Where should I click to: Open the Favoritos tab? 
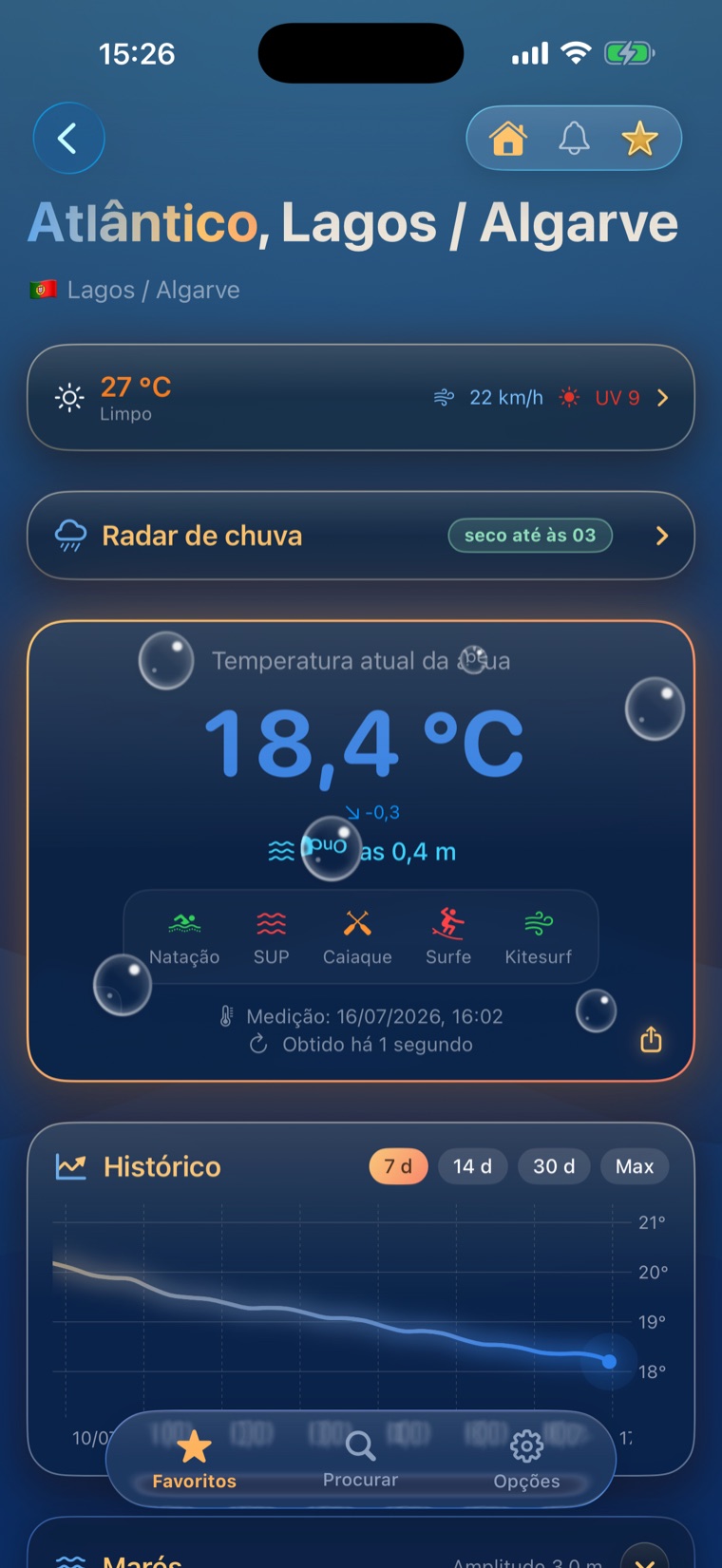point(194,1460)
